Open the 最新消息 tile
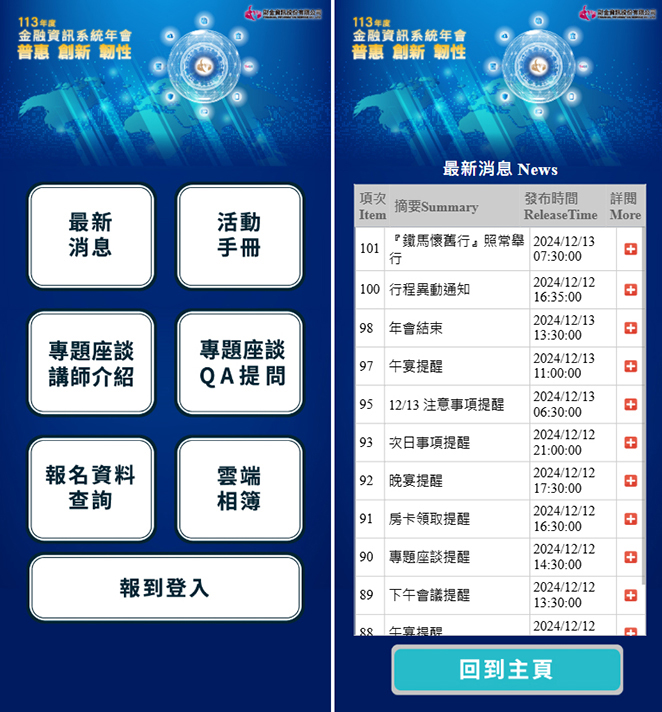Screen dimensions: 662x712 pos(91,236)
